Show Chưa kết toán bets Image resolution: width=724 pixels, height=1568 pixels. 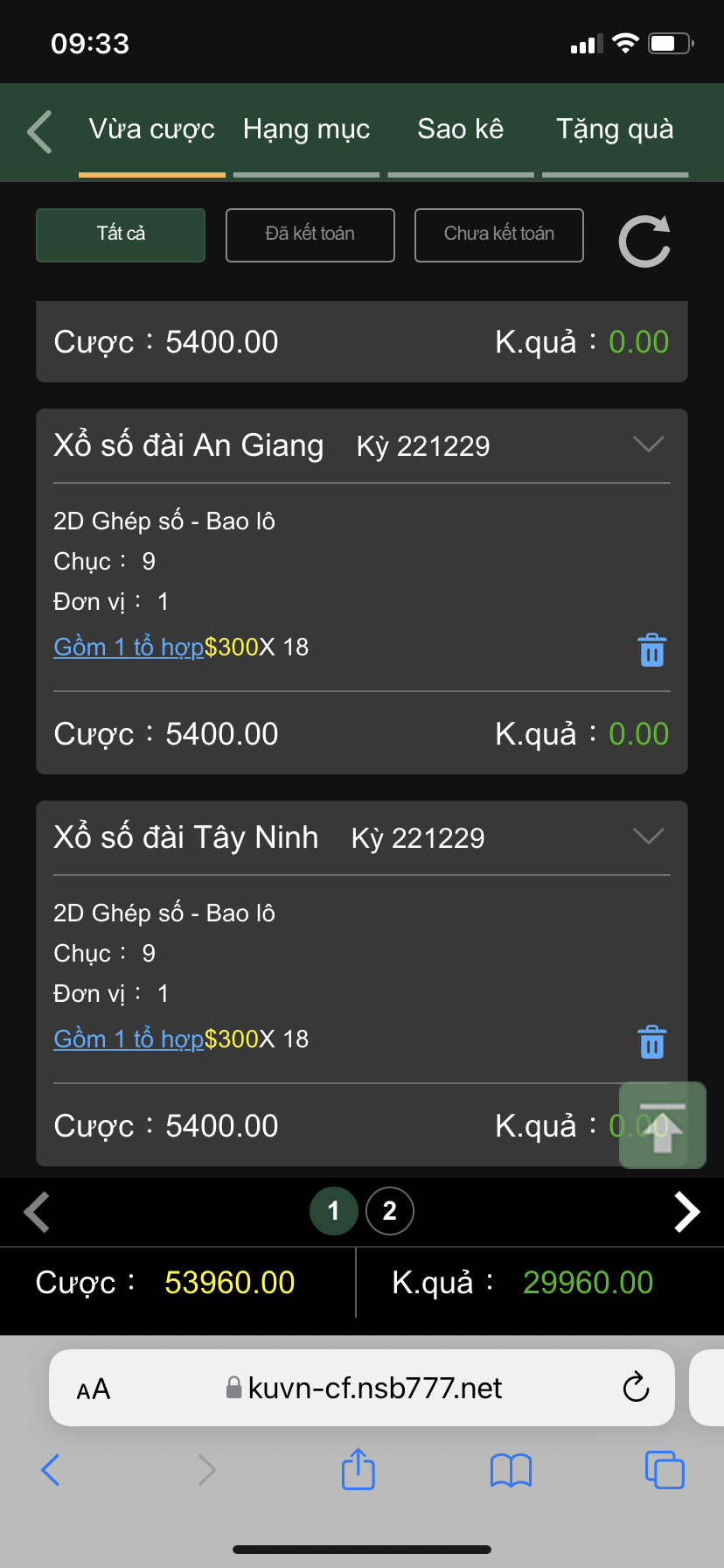click(499, 234)
